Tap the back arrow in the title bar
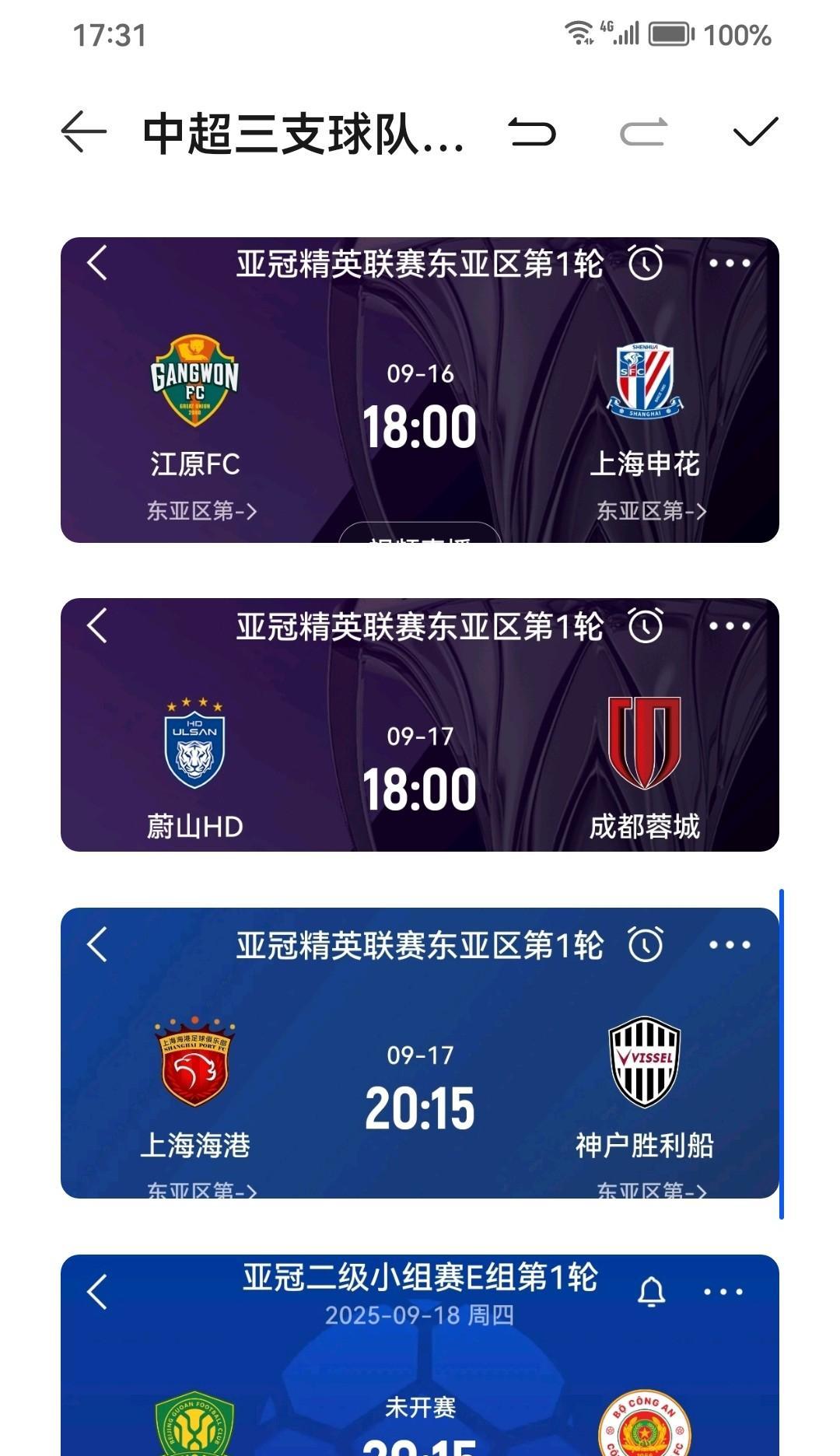 (x=83, y=131)
